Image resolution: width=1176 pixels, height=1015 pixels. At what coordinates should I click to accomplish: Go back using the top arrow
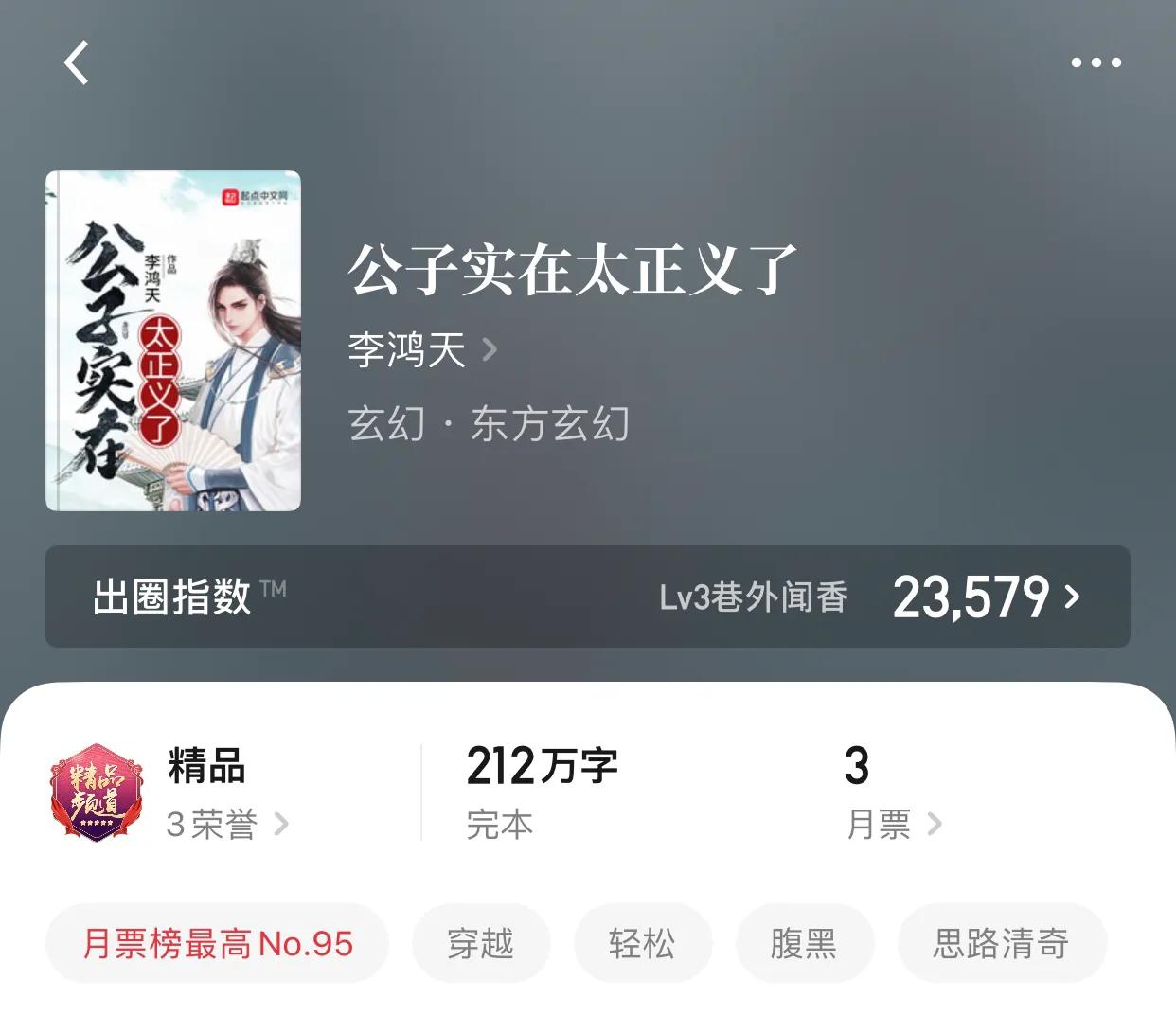click(x=77, y=62)
